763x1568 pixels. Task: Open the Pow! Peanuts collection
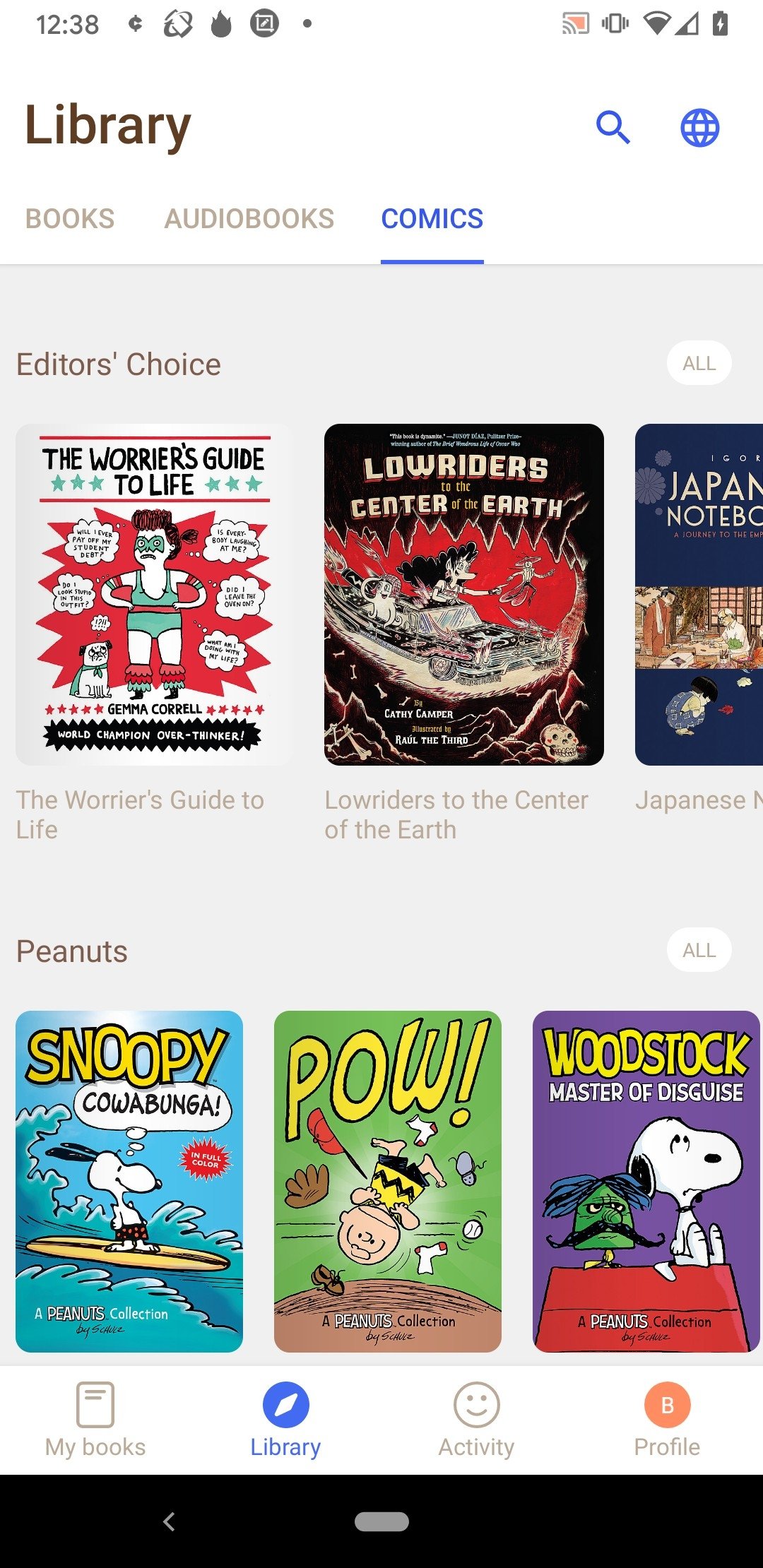(388, 1181)
